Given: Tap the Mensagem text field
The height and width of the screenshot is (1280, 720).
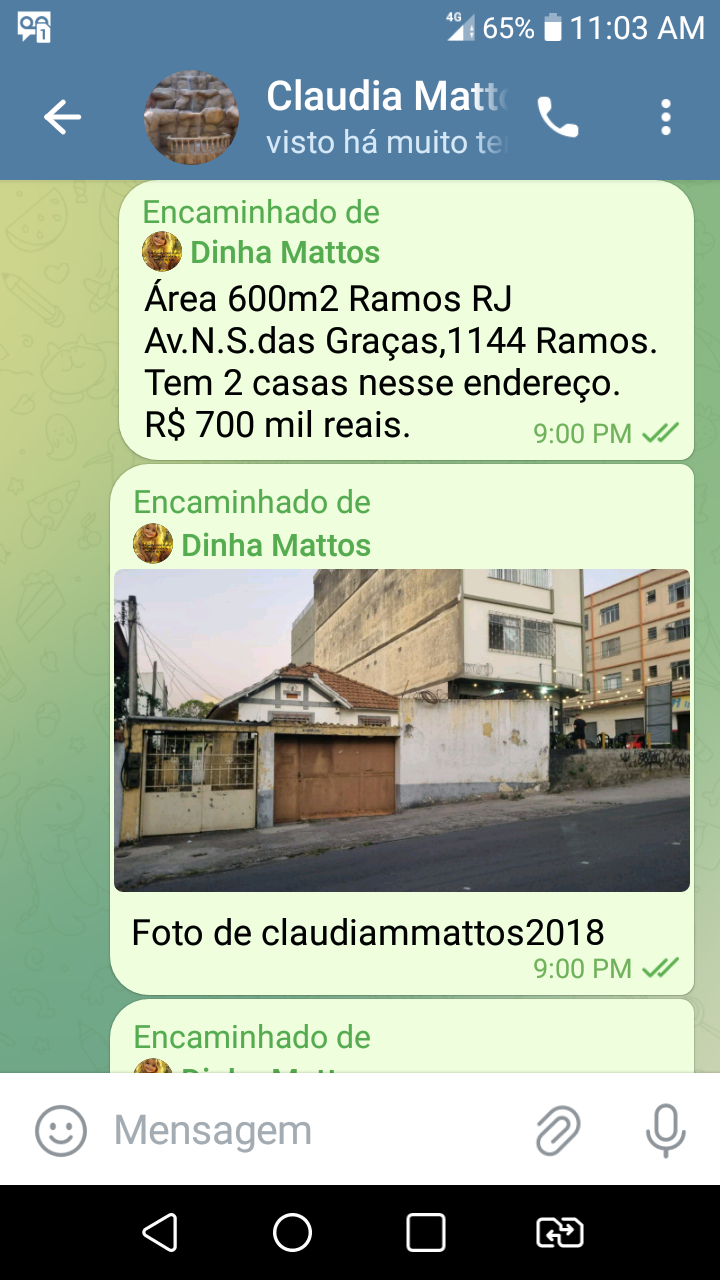Looking at the screenshot, I should [310, 1131].
